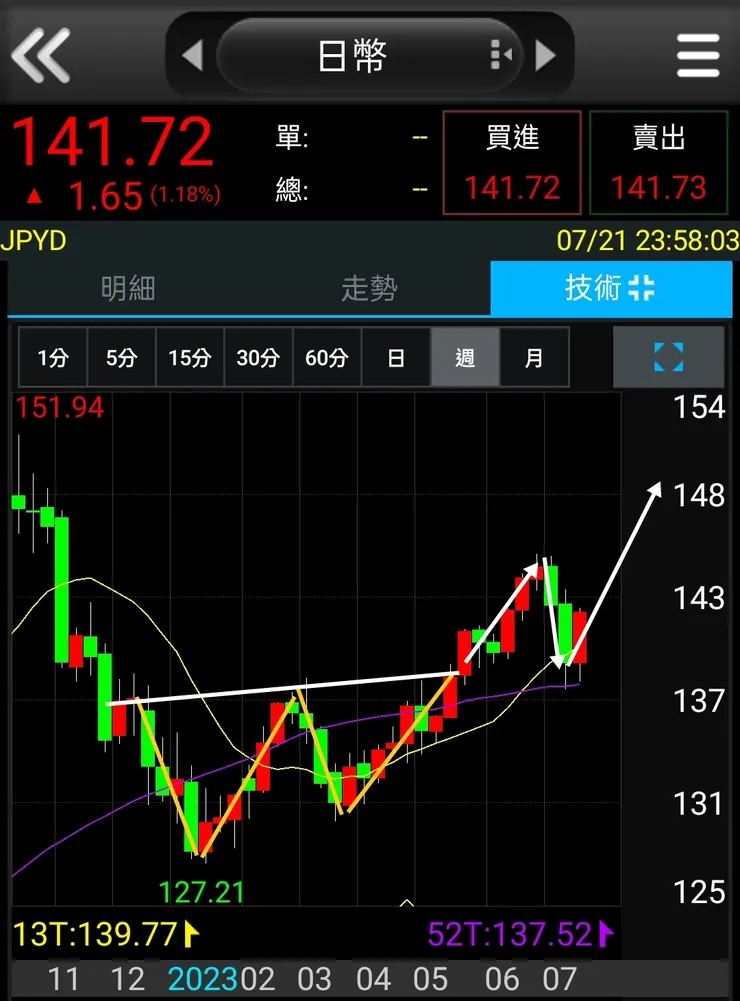
Task: Show the daily 日 chart
Action: pos(396,357)
